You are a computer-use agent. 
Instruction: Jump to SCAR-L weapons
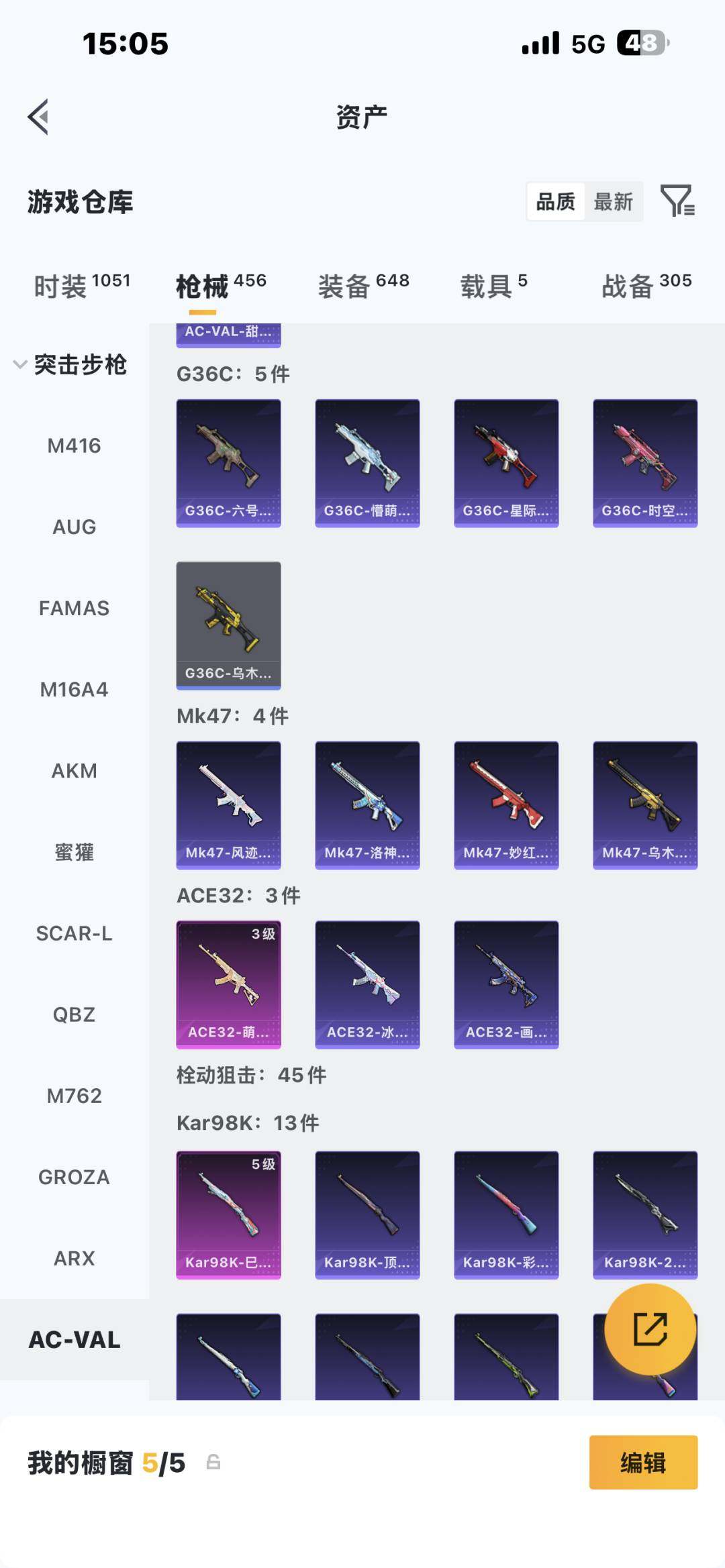pyautogui.click(x=74, y=933)
